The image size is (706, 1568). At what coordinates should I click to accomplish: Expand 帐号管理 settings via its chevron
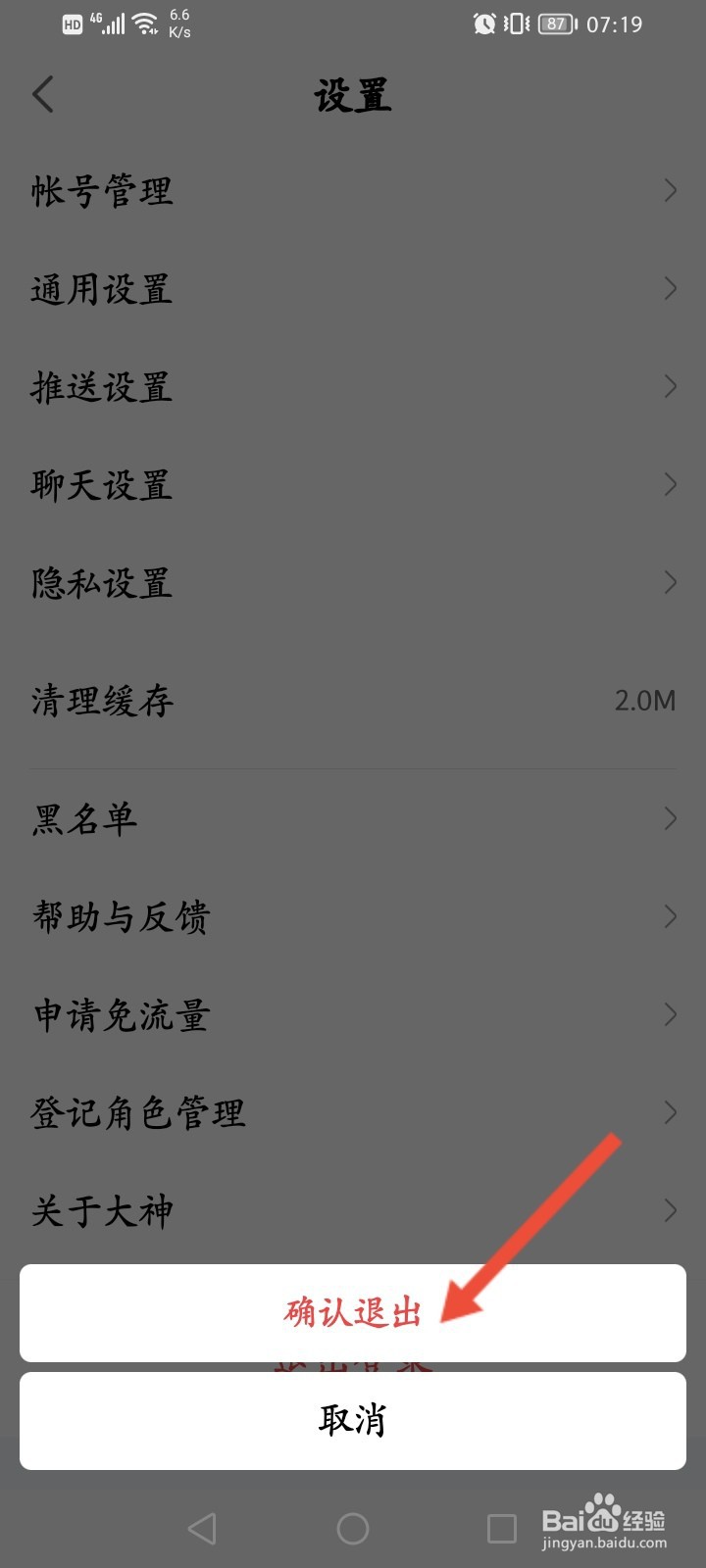click(671, 190)
